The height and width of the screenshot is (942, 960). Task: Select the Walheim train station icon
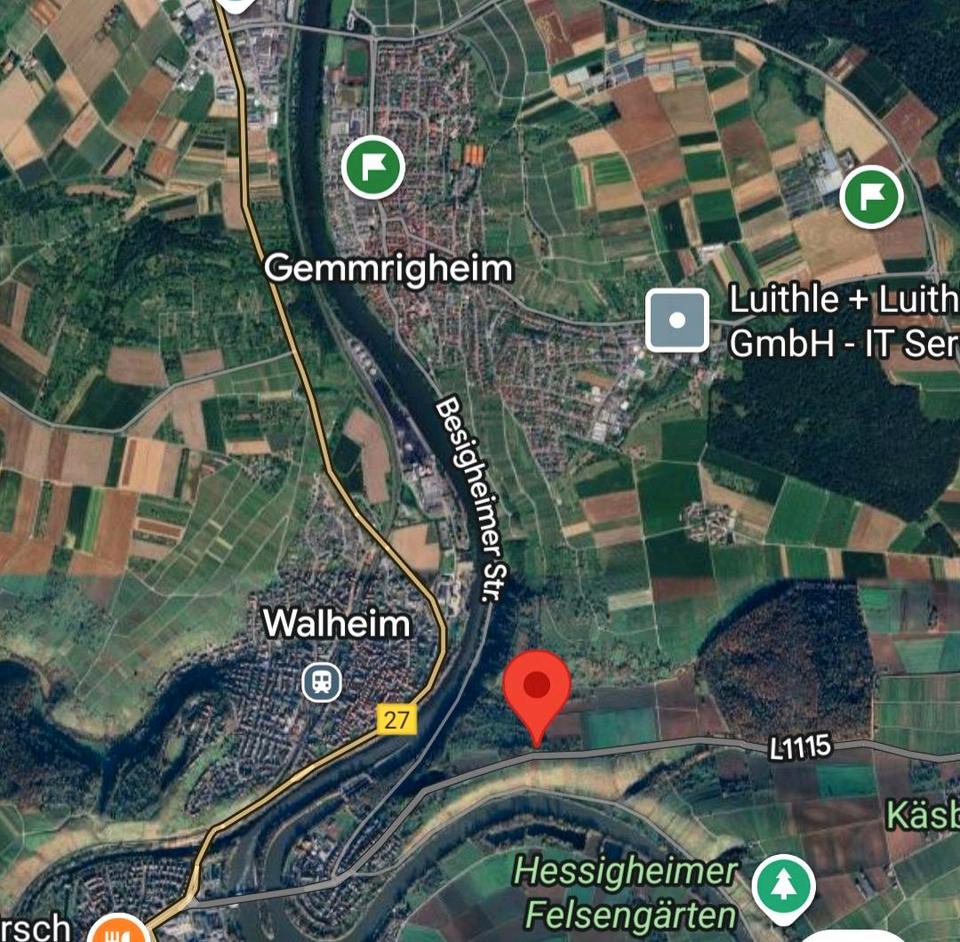coord(322,683)
